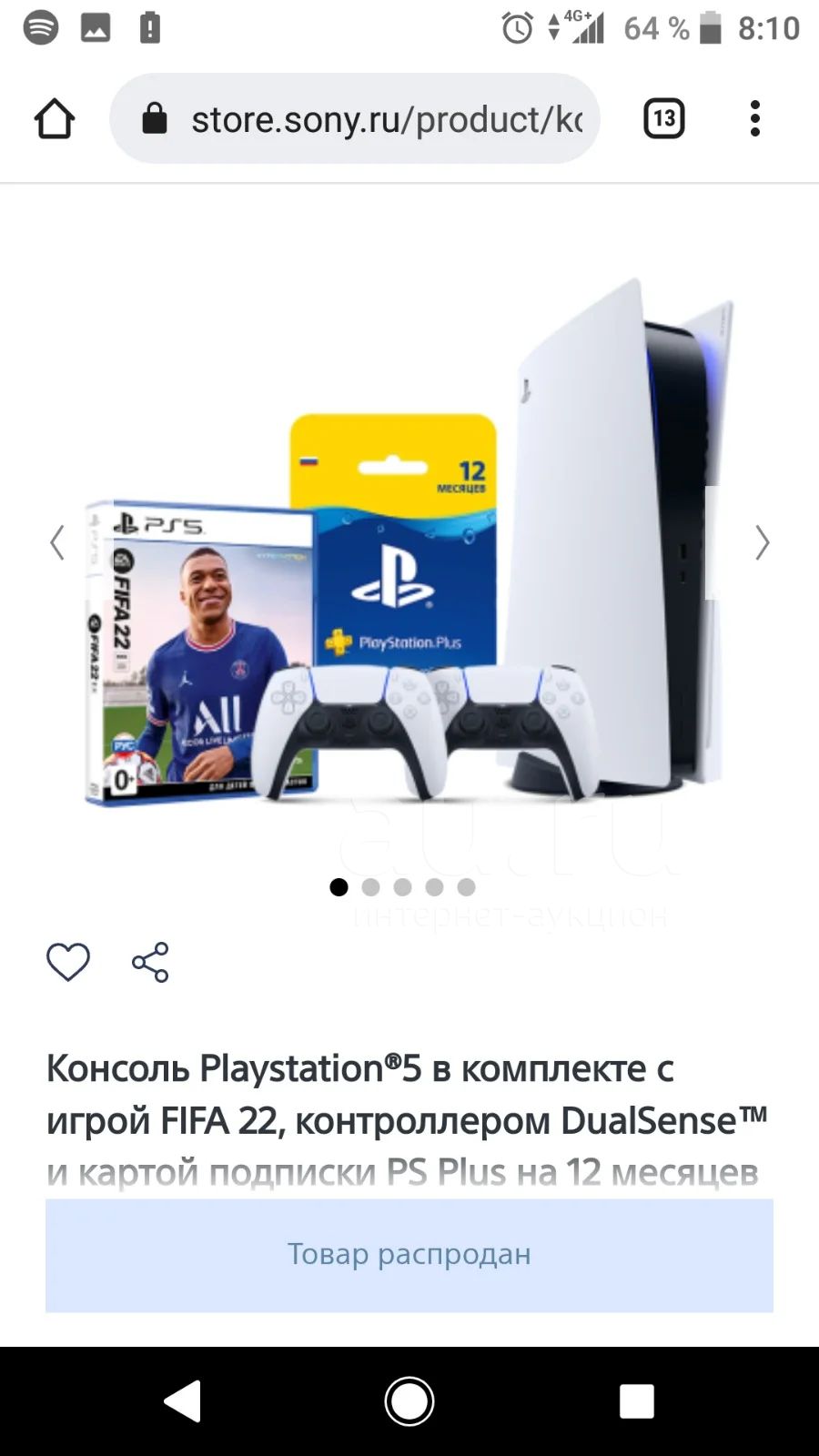
Task: Add the PS5 bundle to favorites
Action: pos(68,962)
